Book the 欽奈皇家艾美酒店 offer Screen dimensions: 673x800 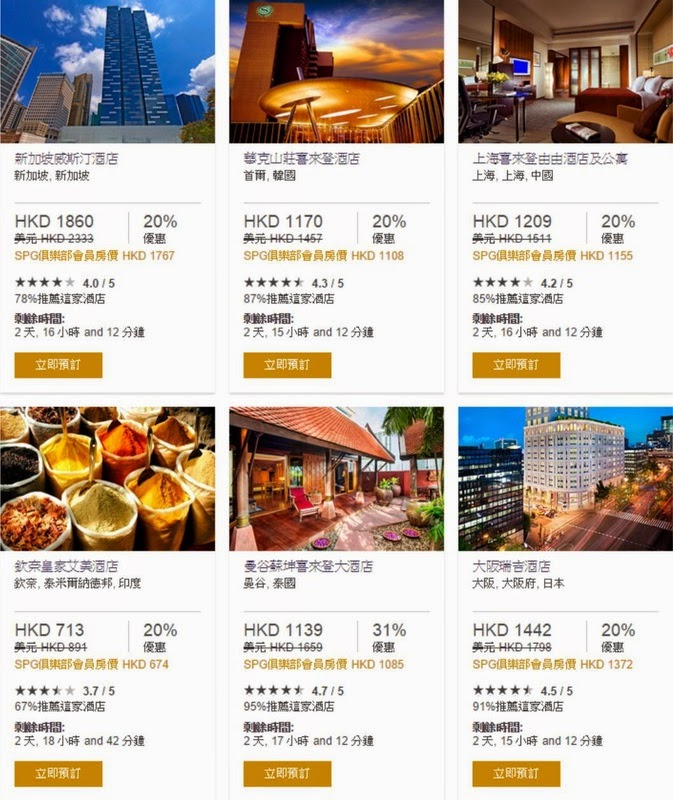click(x=59, y=773)
